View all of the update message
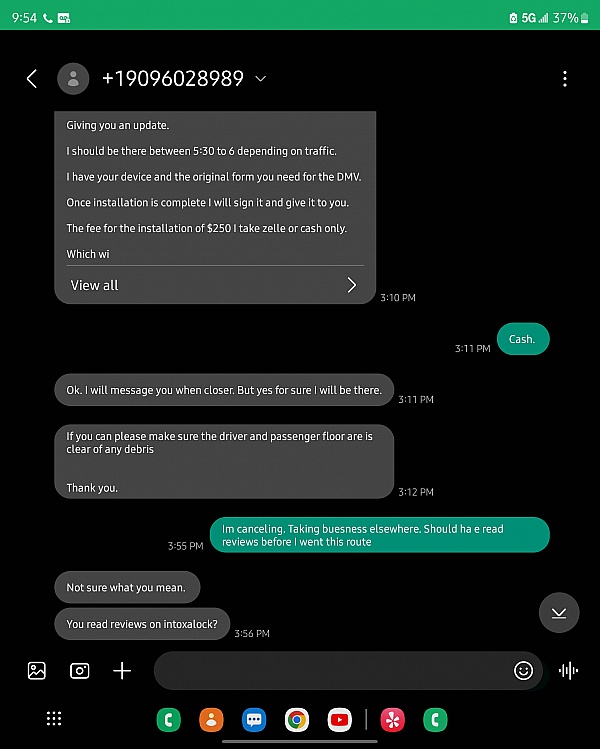The height and width of the screenshot is (749, 600). point(214,285)
